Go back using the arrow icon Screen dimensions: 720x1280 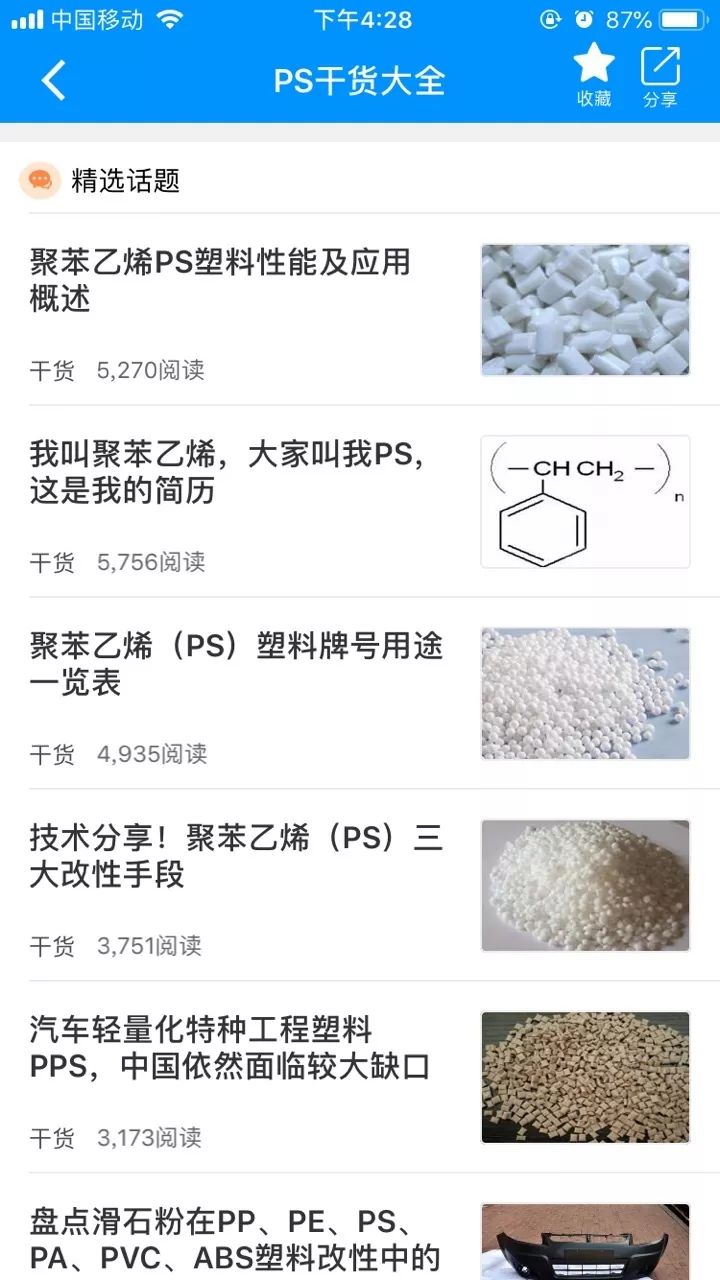pyautogui.click(x=54, y=80)
